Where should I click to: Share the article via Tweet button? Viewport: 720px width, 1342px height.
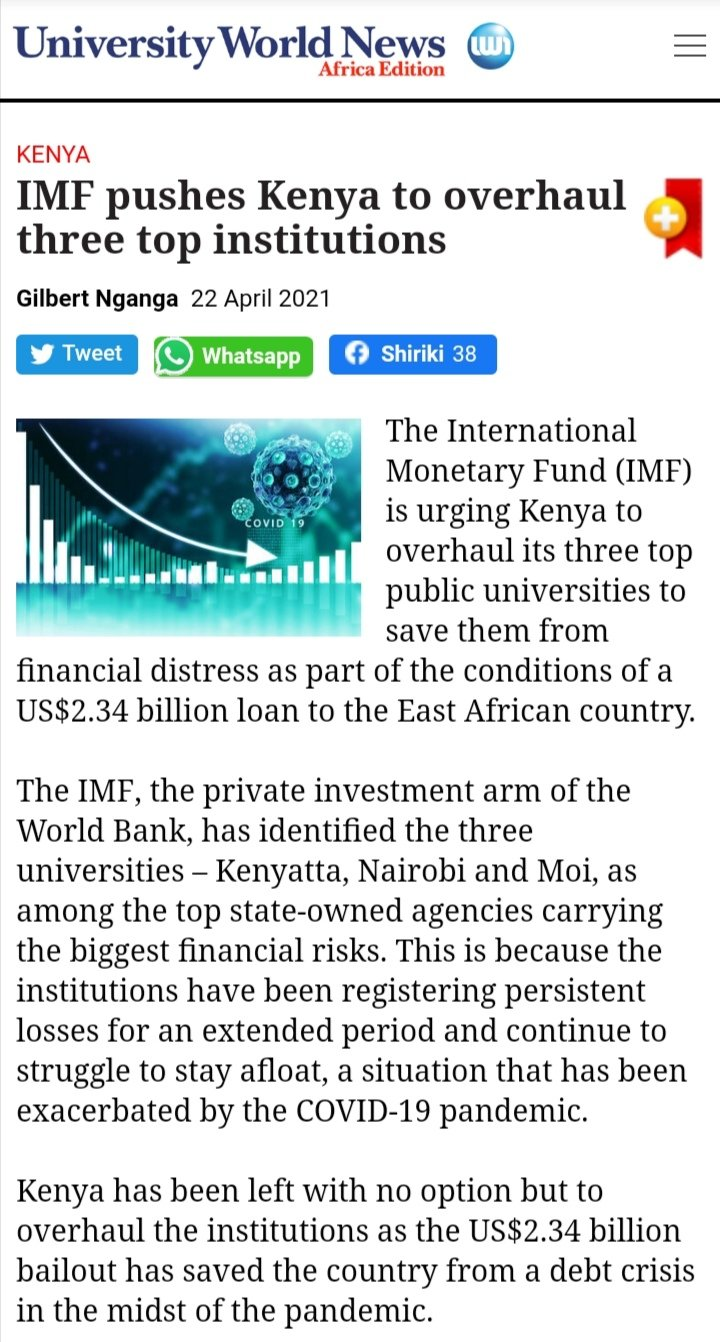pyautogui.click(x=77, y=354)
